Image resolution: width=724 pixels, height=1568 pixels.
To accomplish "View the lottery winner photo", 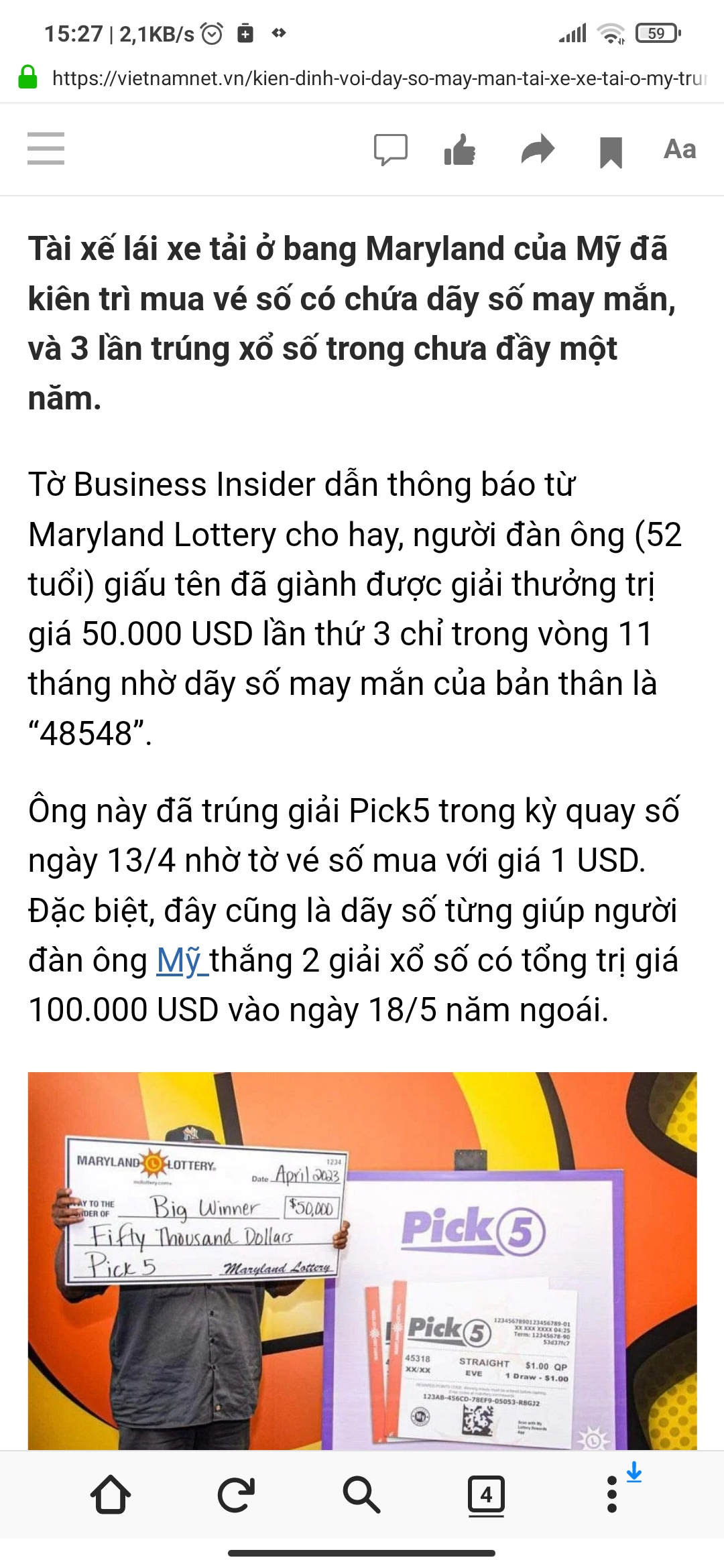I will (x=362, y=1261).
